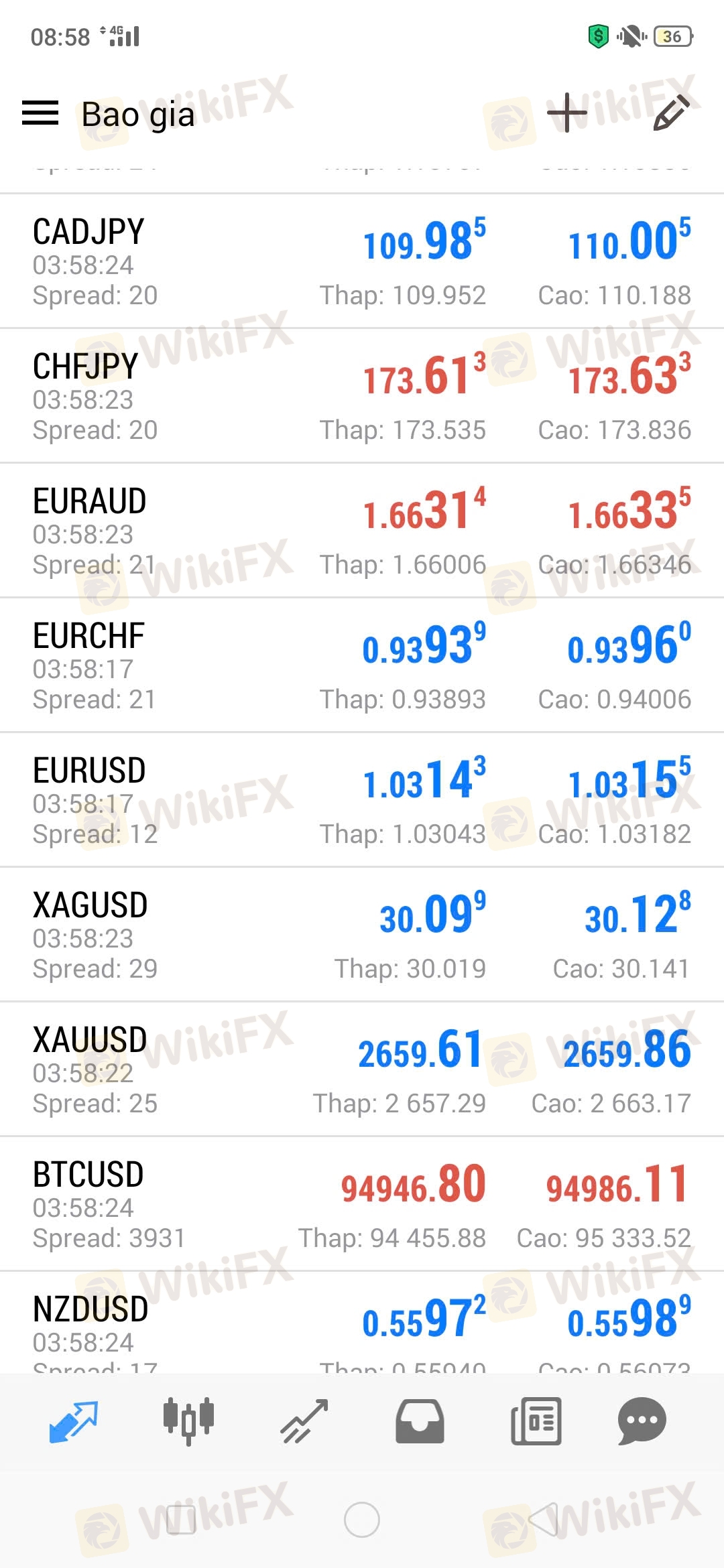Select the EURCHF quote row
Image resolution: width=724 pixels, height=1568 pixels.
[x=362, y=665]
